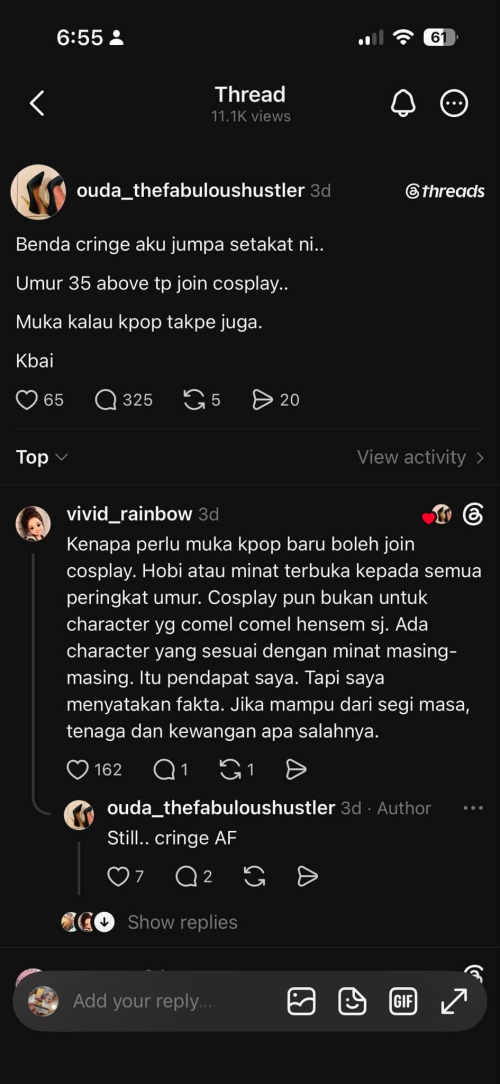Viewport: 500px width, 1084px height.
Task: Attach a photo to your reply
Action: tap(302, 1001)
